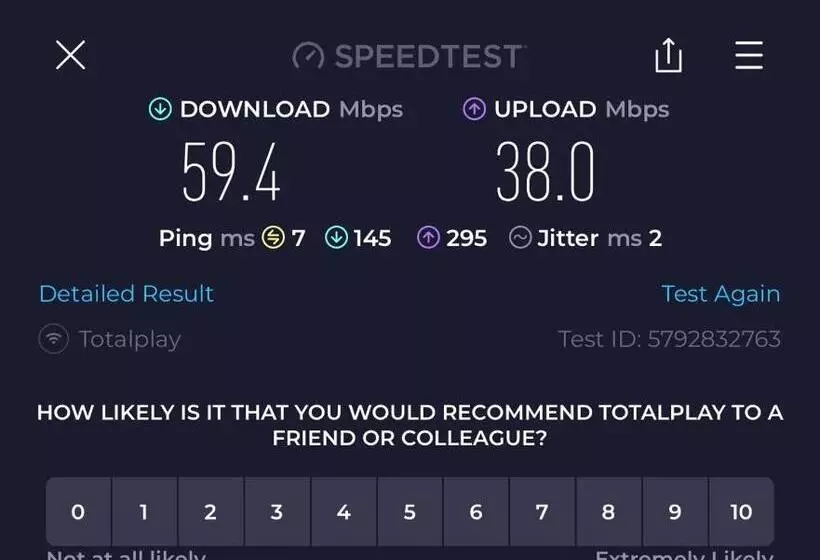The height and width of the screenshot is (560, 820).
Task: Select score 7 in the survey
Action: tap(542, 512)
